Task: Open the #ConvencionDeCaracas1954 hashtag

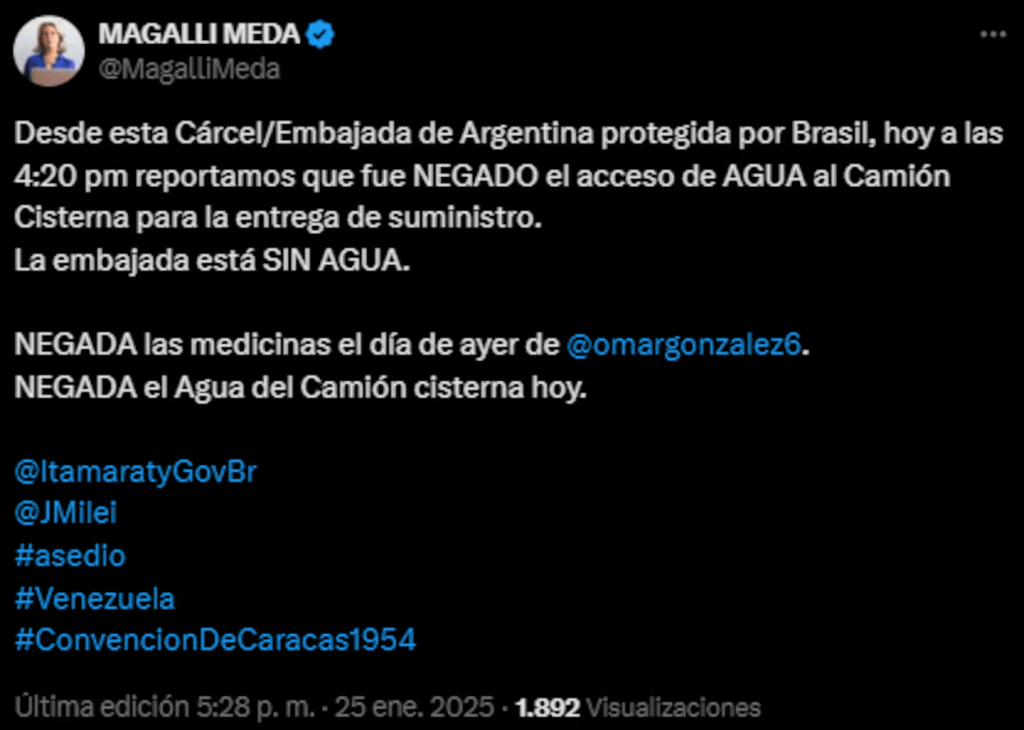Action: [215, 640]
